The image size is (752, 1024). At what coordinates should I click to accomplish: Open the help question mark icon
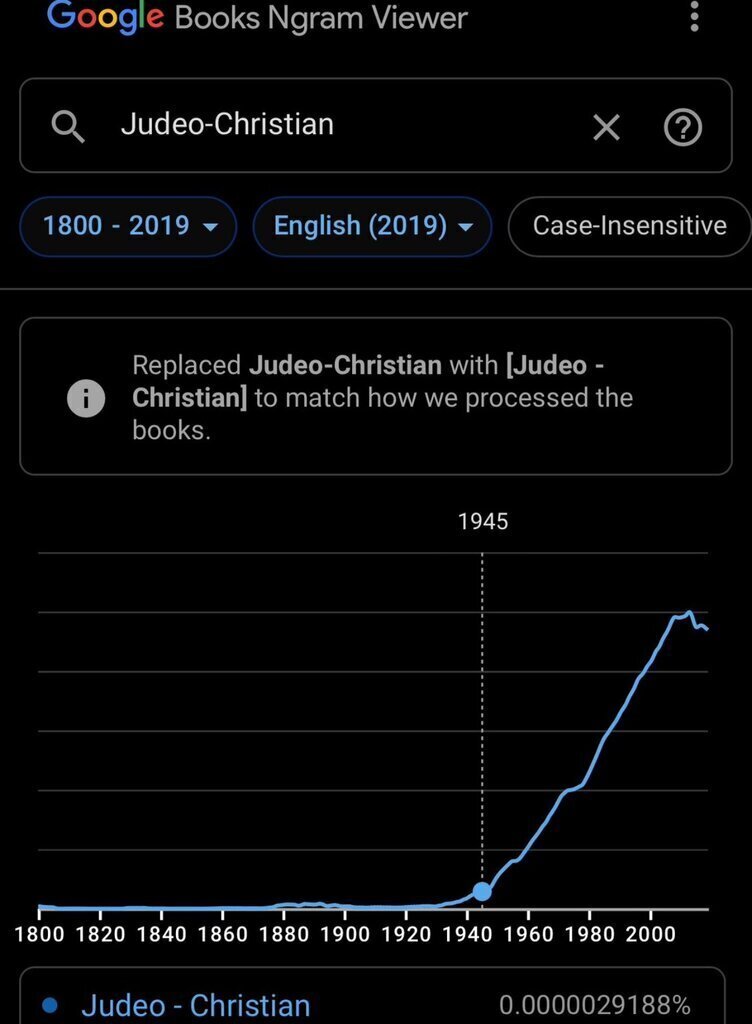(683, 127)
